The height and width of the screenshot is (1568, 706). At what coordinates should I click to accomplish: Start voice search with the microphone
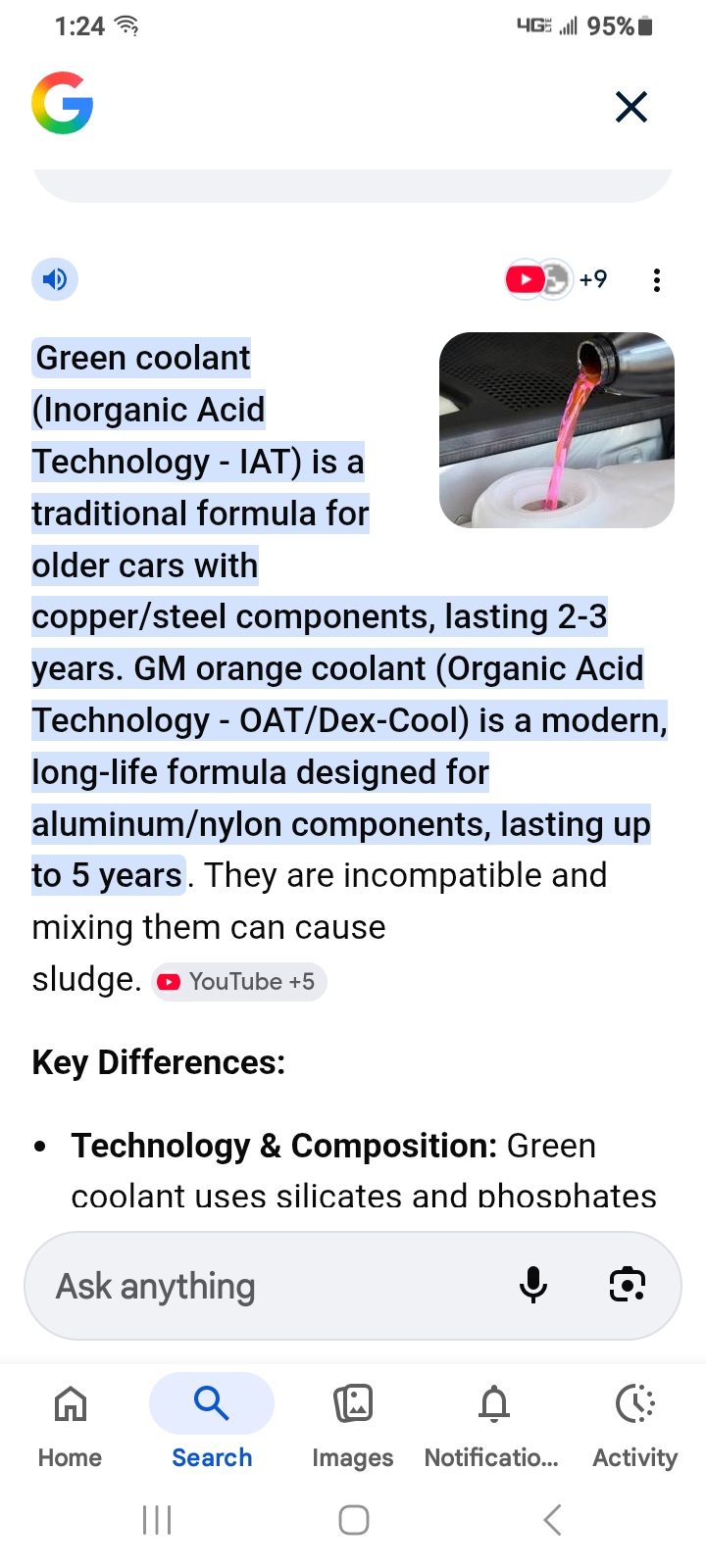(x=533, y=1285)
